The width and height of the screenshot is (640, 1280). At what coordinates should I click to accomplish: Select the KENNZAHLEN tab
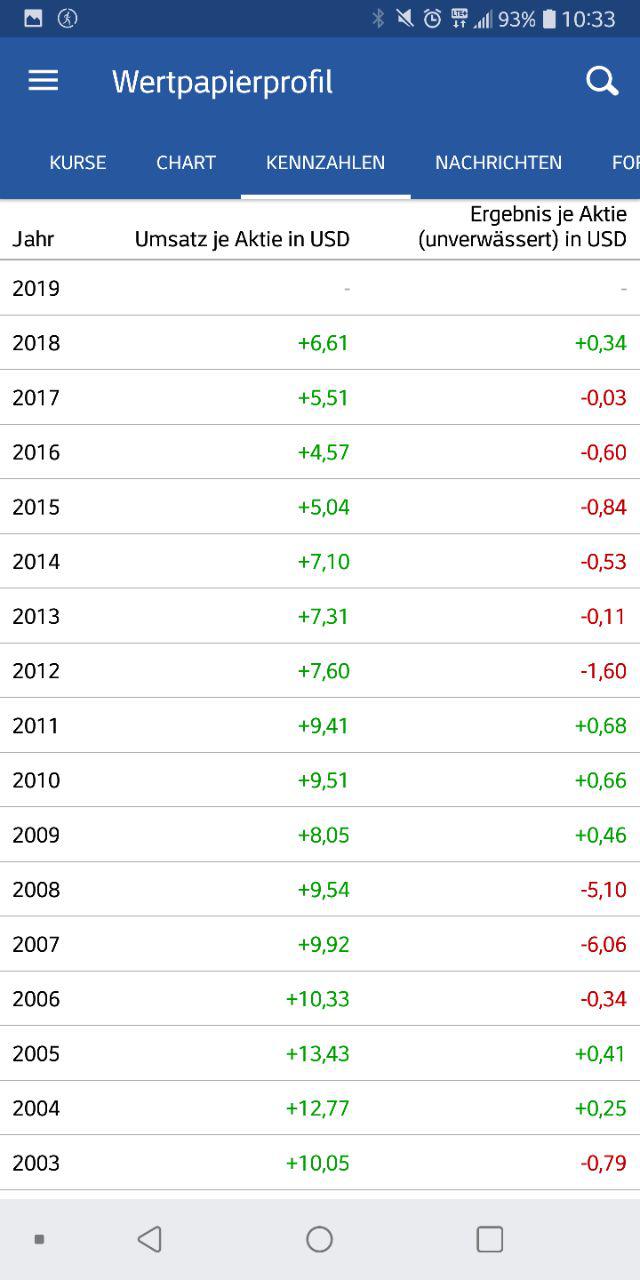tap(325, 162)
